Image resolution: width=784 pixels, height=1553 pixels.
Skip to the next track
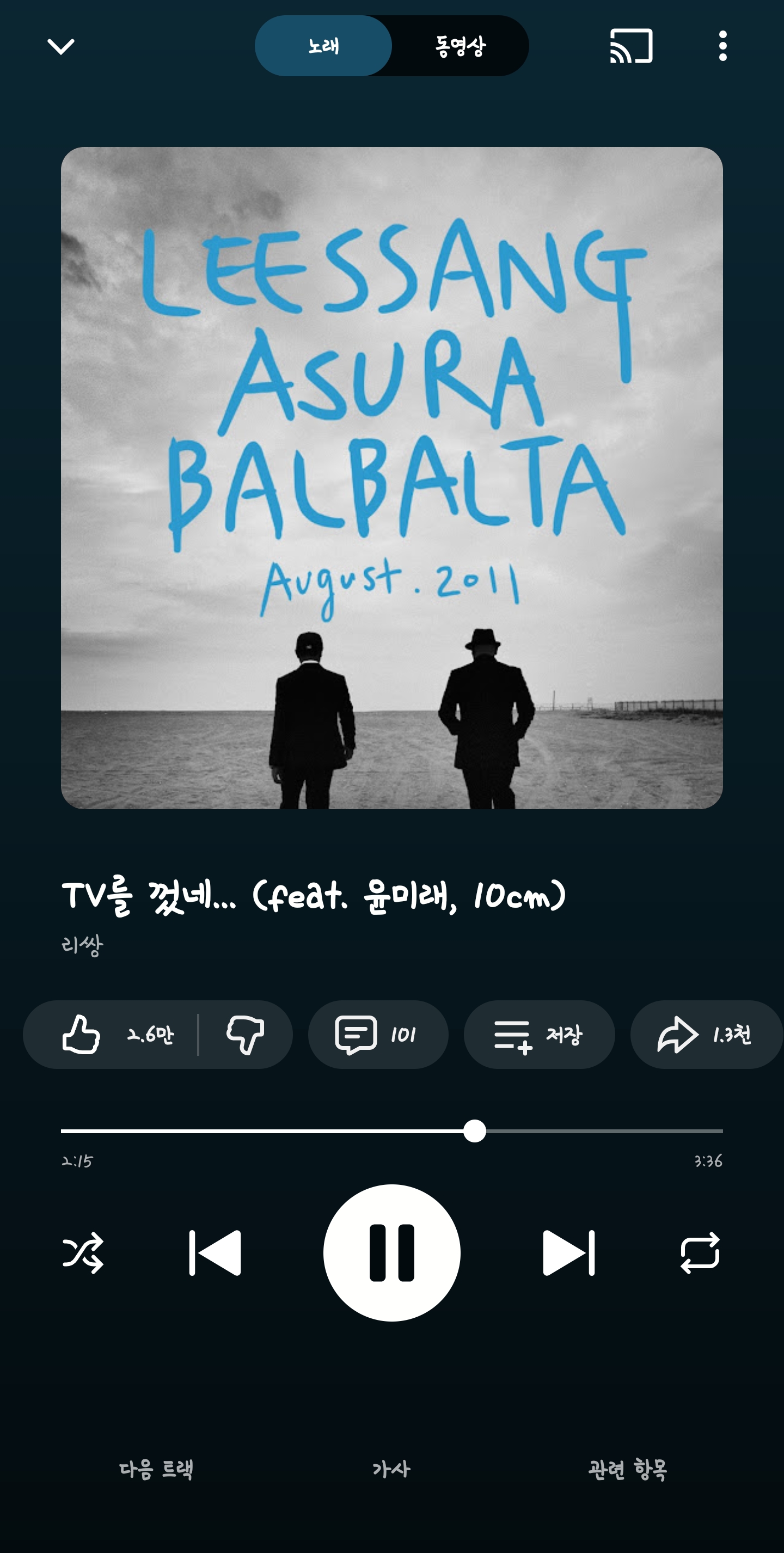568,1253
